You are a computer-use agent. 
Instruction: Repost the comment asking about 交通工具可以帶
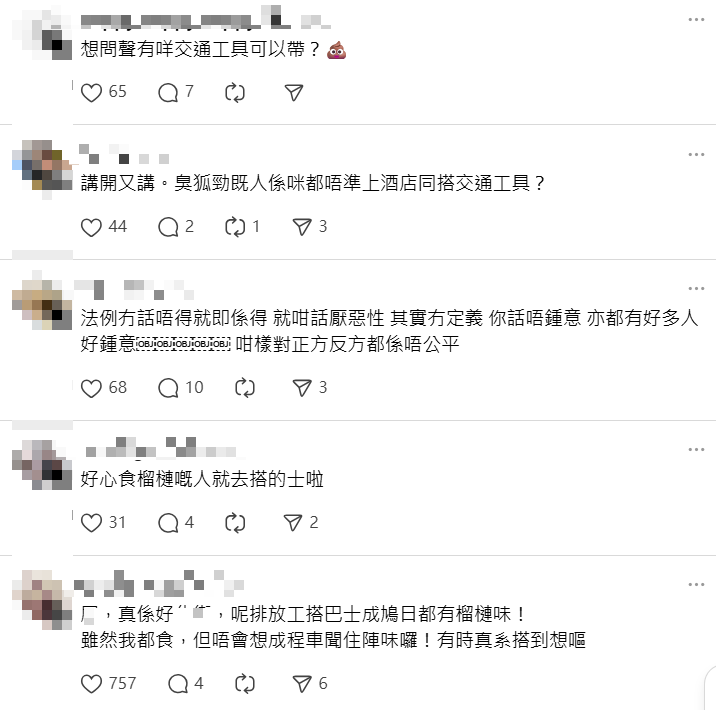click(x=236, y=92)
